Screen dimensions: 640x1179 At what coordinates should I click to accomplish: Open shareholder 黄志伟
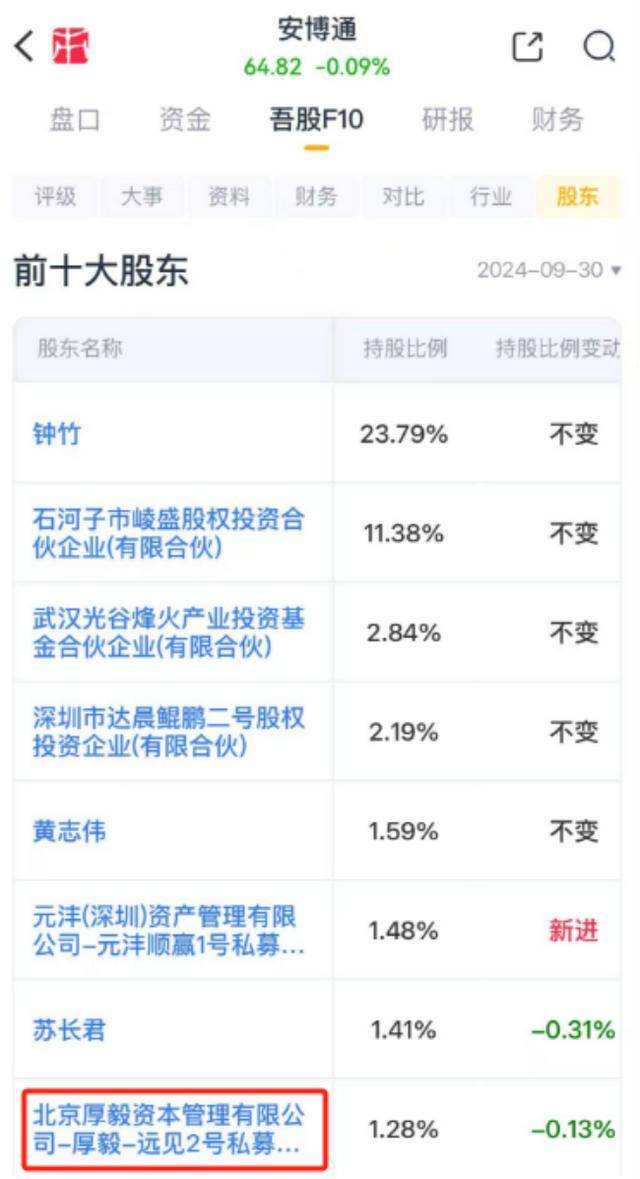pyautogui.click(x=69, y=832)
